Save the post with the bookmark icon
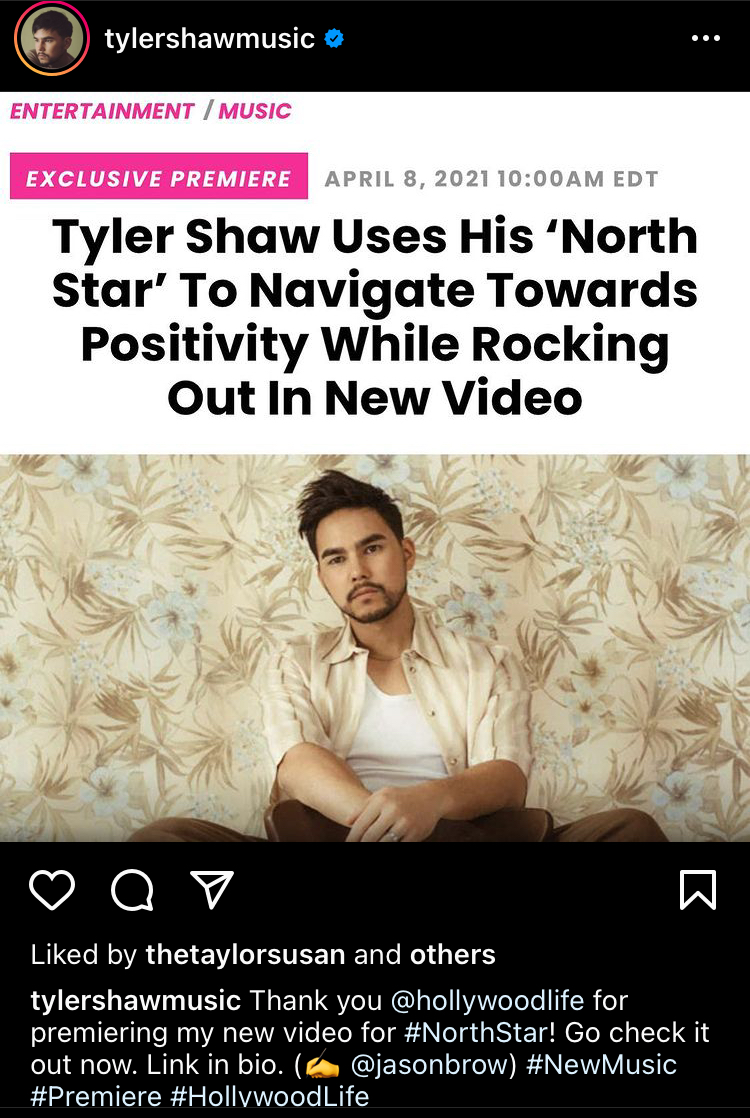Image resolution: width=750 pixels, height=1118 pixels. (697, 889)
